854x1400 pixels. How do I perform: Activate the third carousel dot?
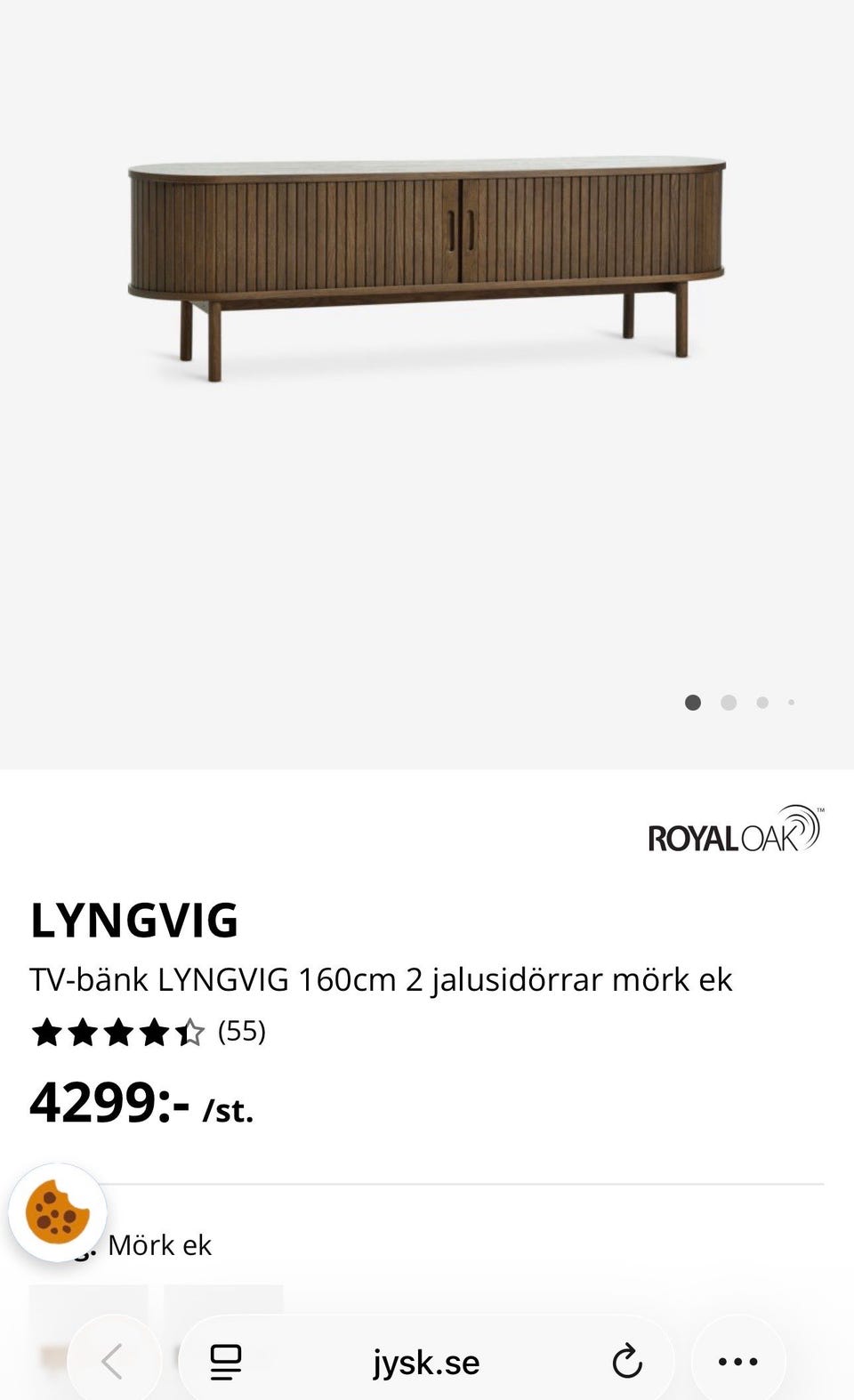pyautogui.click(x=761, y=703)
